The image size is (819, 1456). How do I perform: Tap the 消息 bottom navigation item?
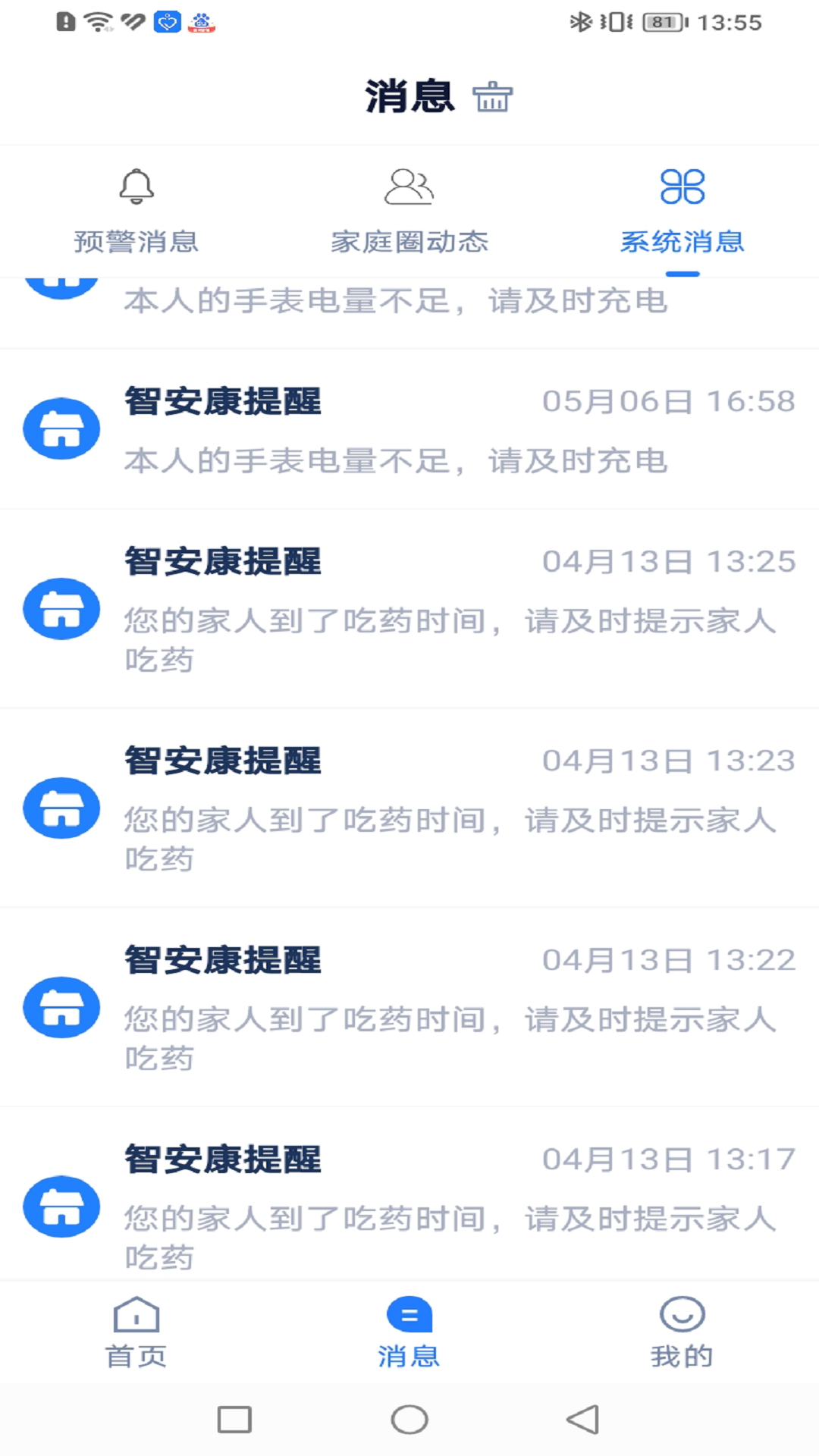(409, 1332)
